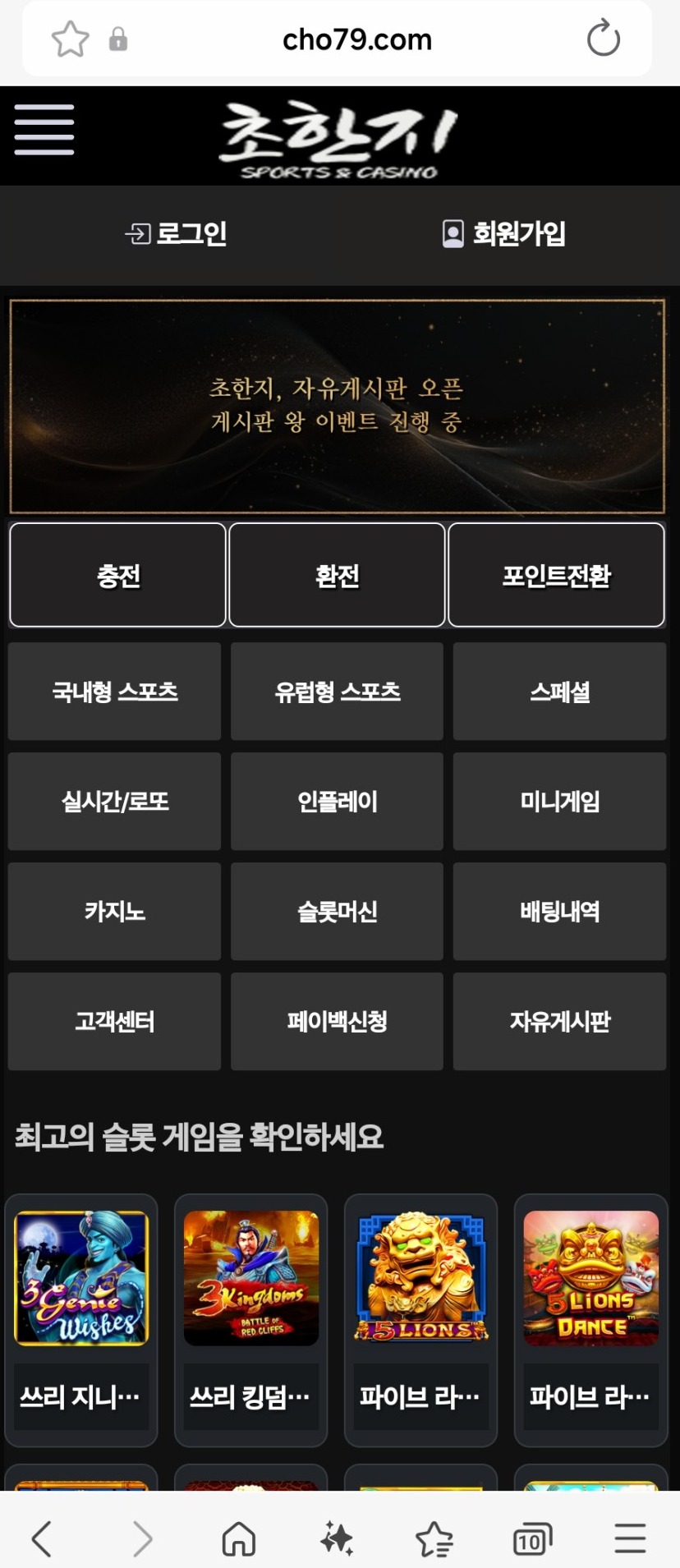Open 회원가입 sign-up
The height and width of the screenshot is (1568, 680).
point(503,234)
